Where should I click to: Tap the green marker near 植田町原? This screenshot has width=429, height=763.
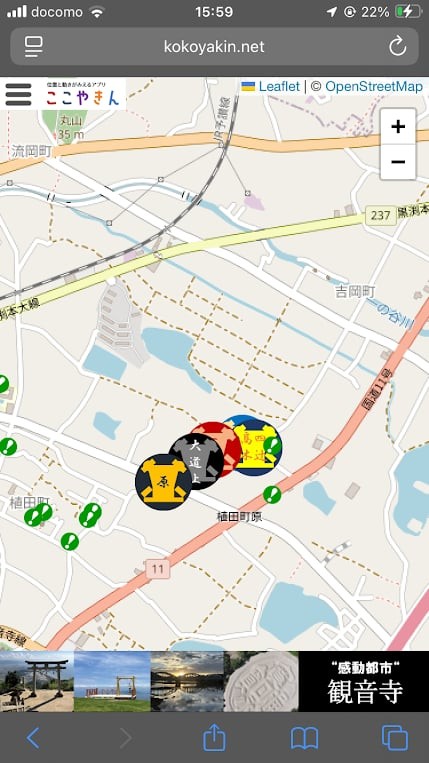272,494
